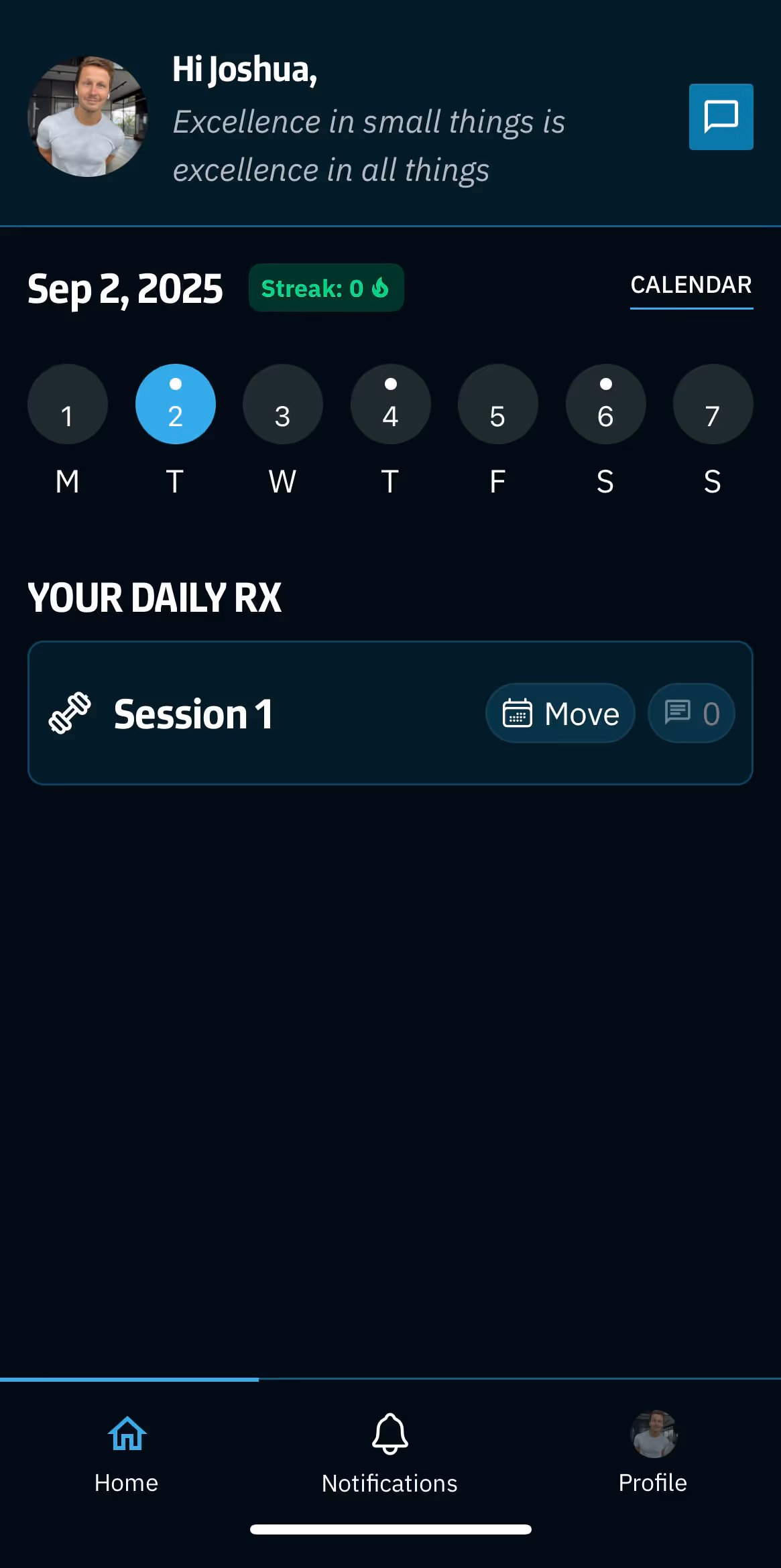
Task: Click the comment bubble showing 0
Action: [690, 712]
